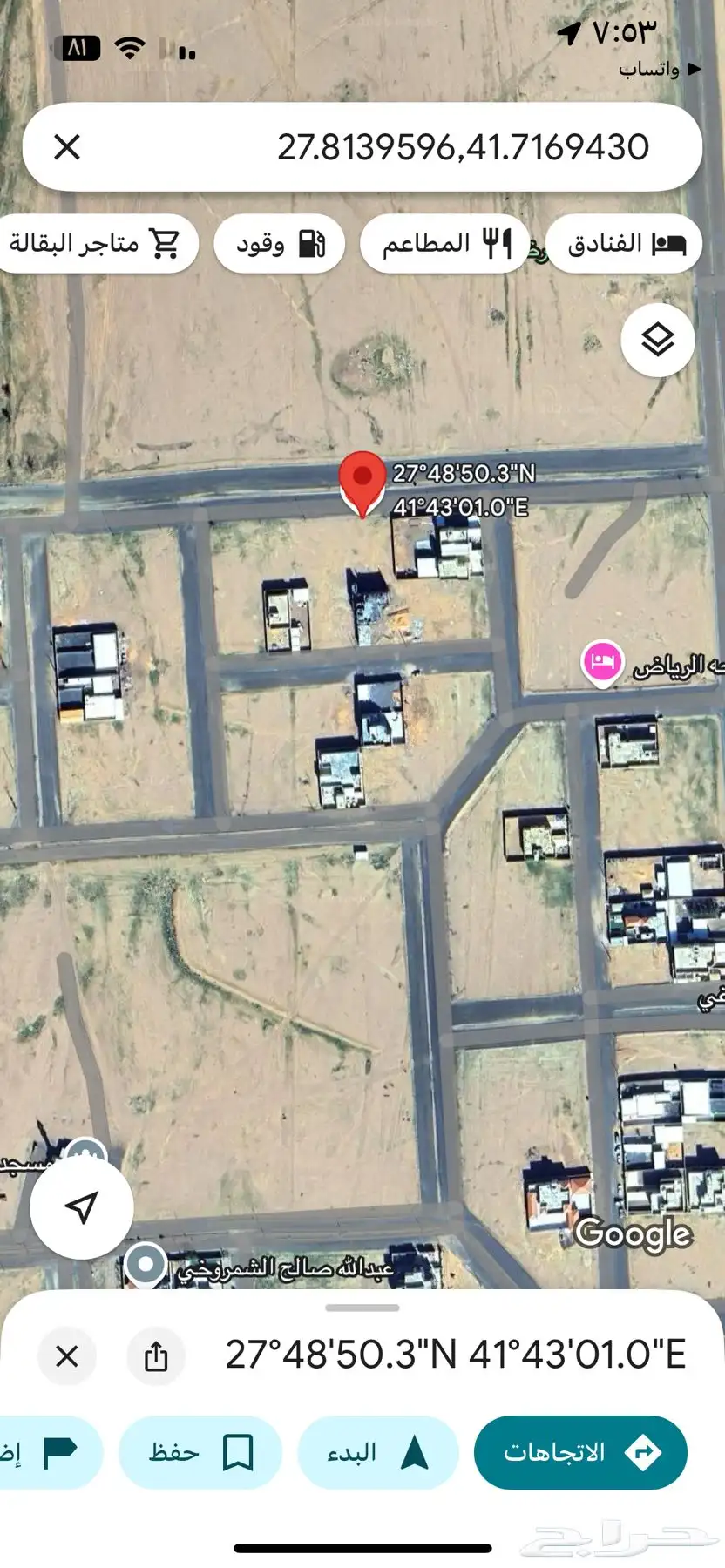Clear the coordinates search field

(67, 147)
